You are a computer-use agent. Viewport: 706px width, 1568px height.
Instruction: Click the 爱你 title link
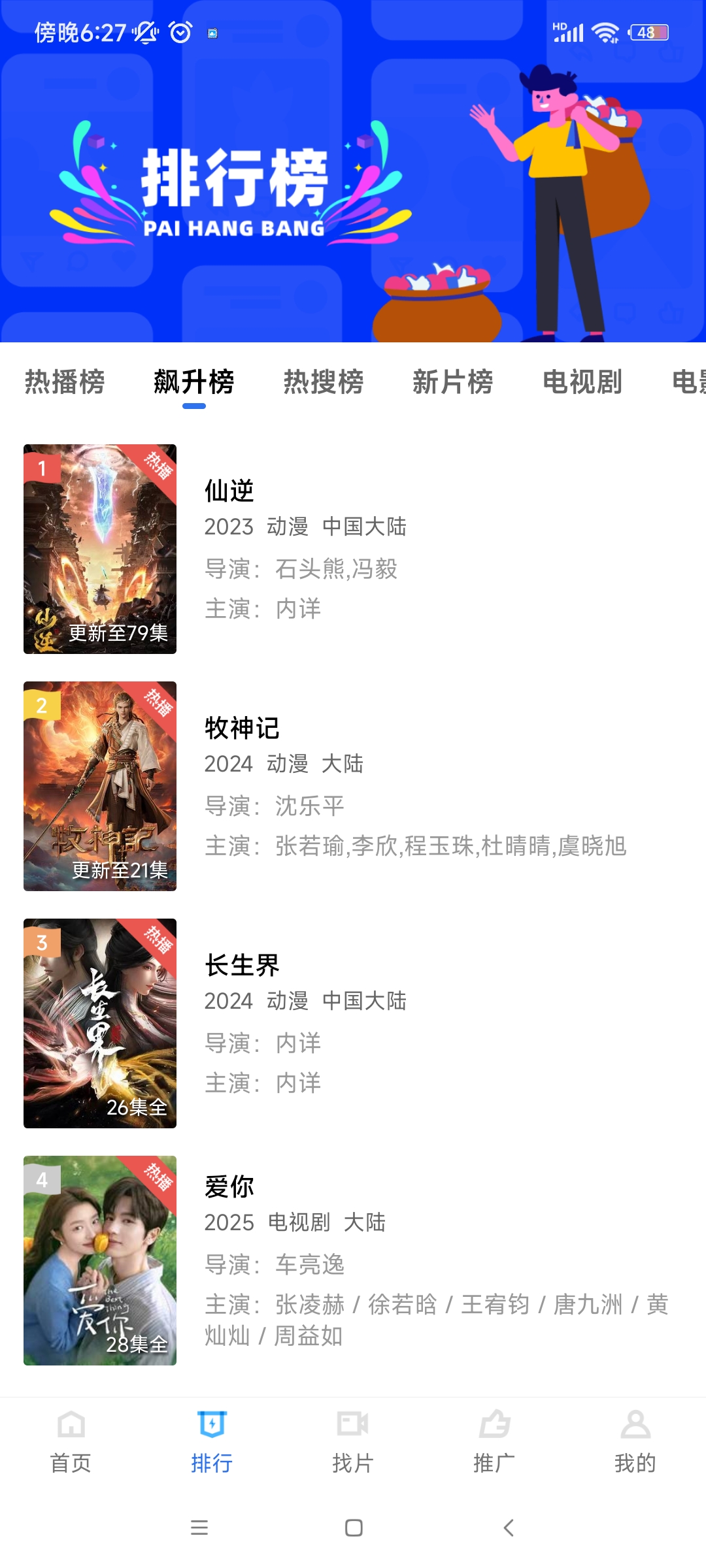[227, 1187]
